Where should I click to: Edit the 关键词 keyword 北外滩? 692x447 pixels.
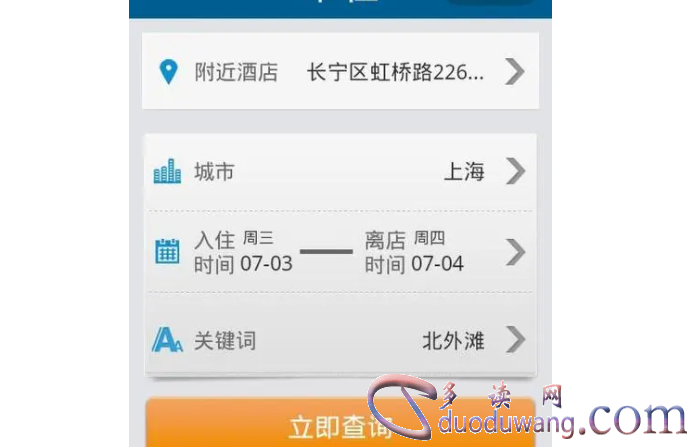[340, 340]
